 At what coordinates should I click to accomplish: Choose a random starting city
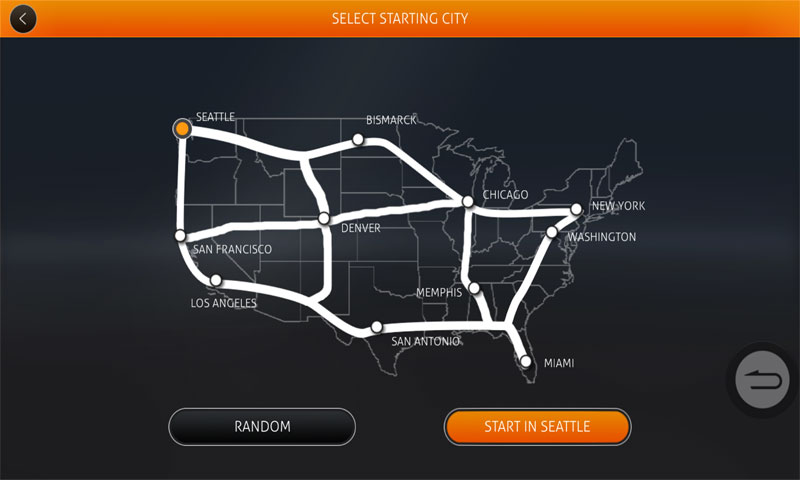[x=262, y=427]
